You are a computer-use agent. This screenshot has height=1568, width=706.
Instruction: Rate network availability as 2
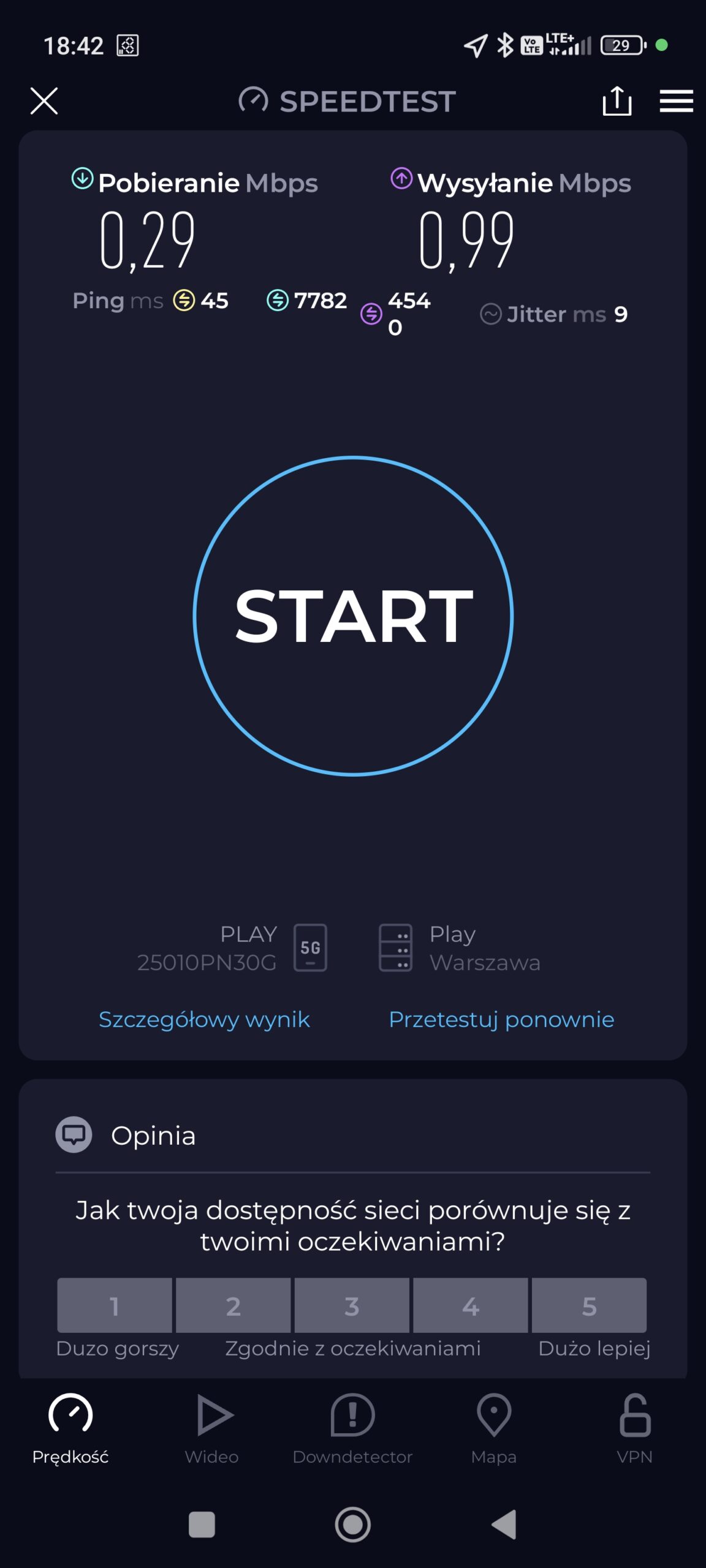(233, 1305)
